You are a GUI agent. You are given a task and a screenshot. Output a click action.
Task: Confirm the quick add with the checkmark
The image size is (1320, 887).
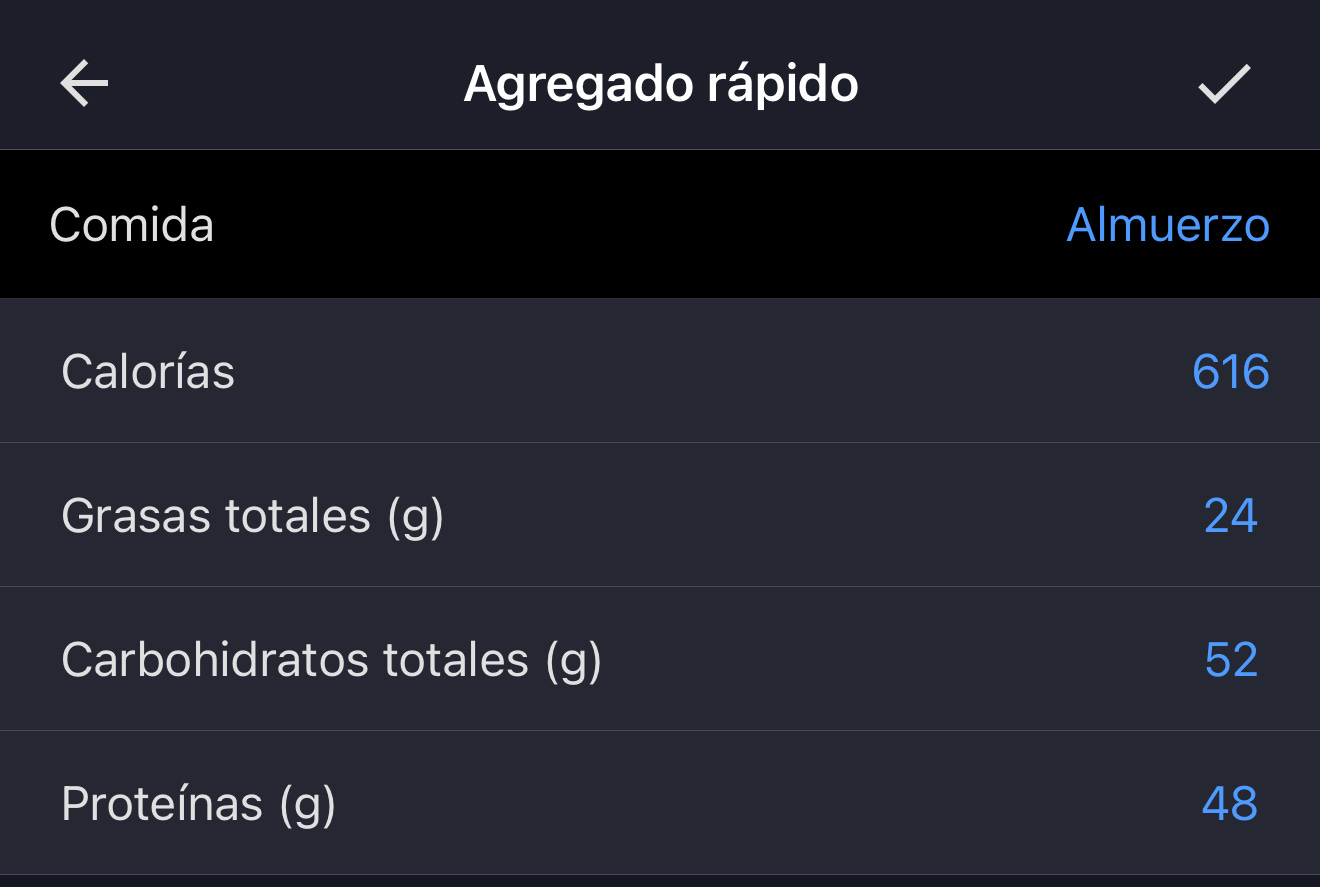pos(1224,84)
